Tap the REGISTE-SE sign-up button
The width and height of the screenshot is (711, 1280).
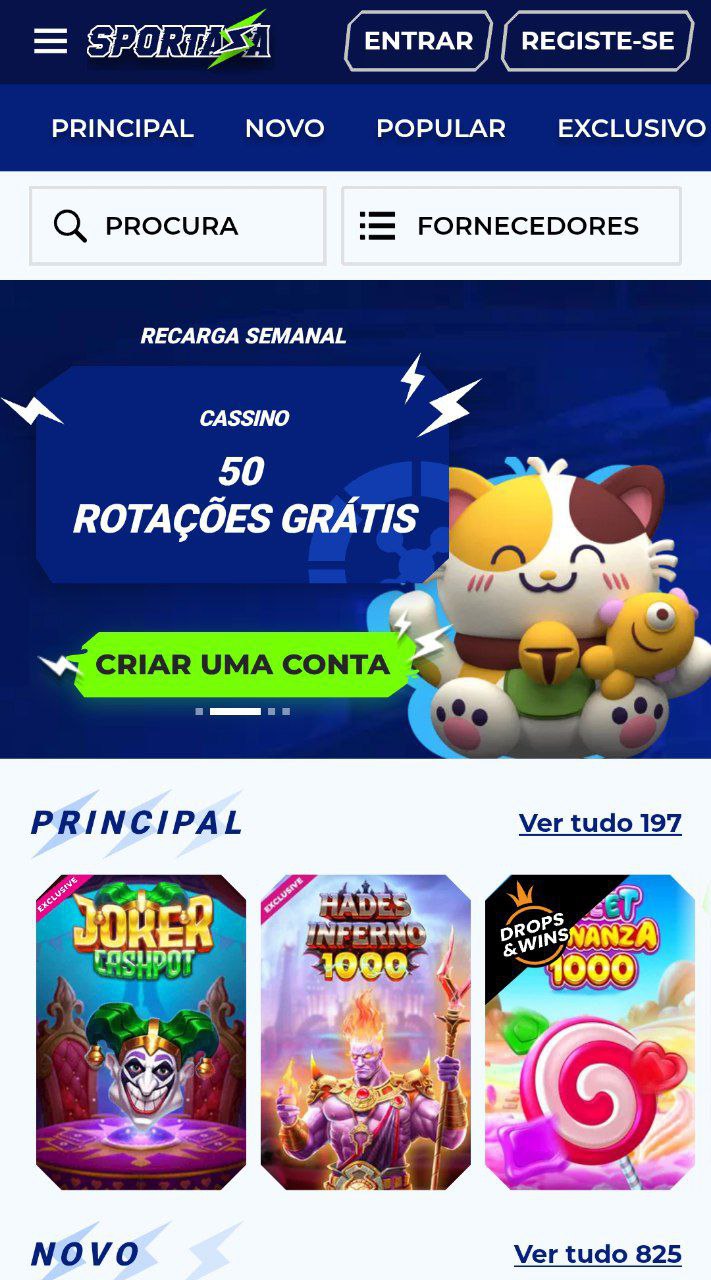[597, 41]
